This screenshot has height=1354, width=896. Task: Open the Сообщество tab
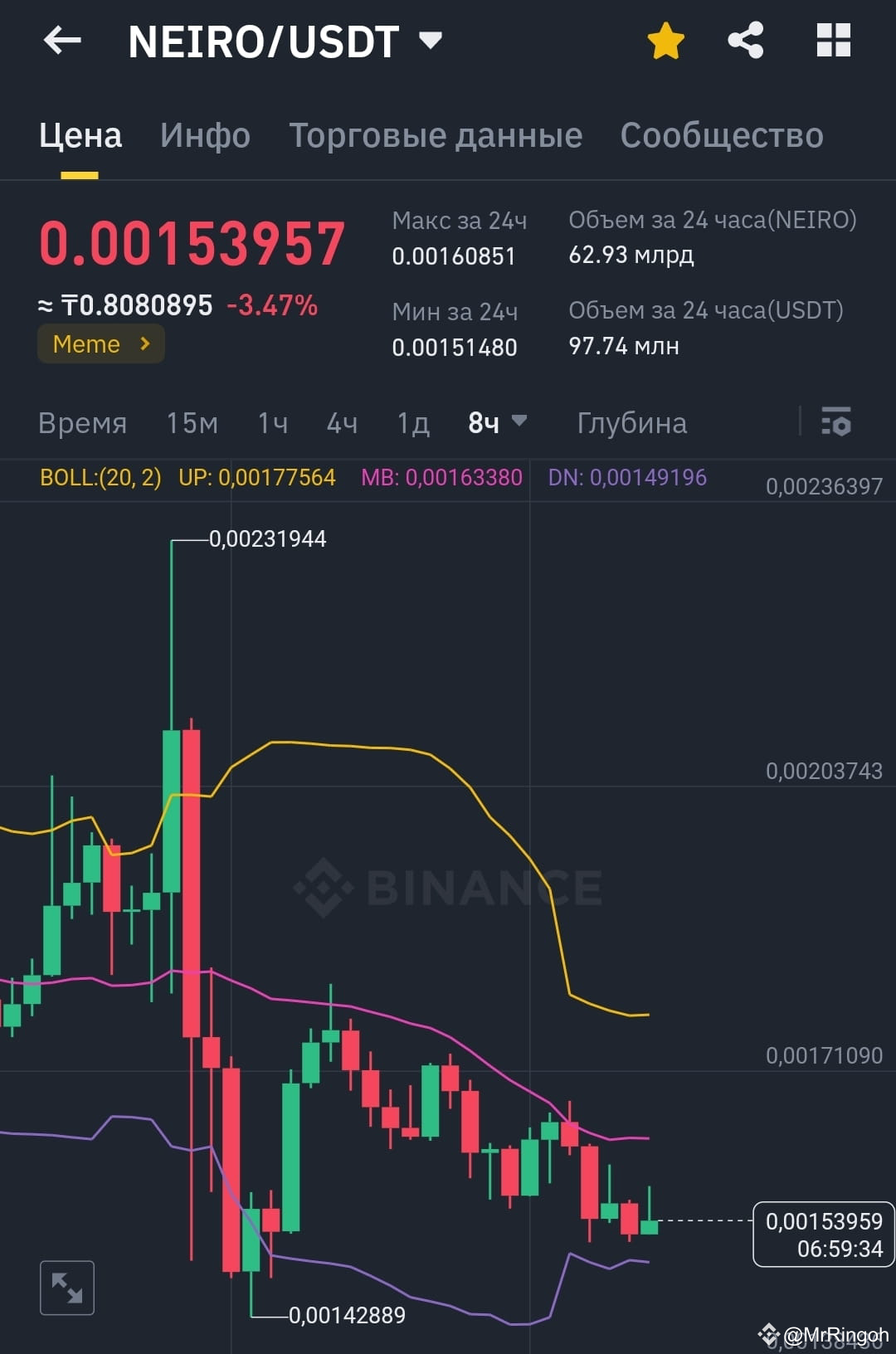pos(720,134)
